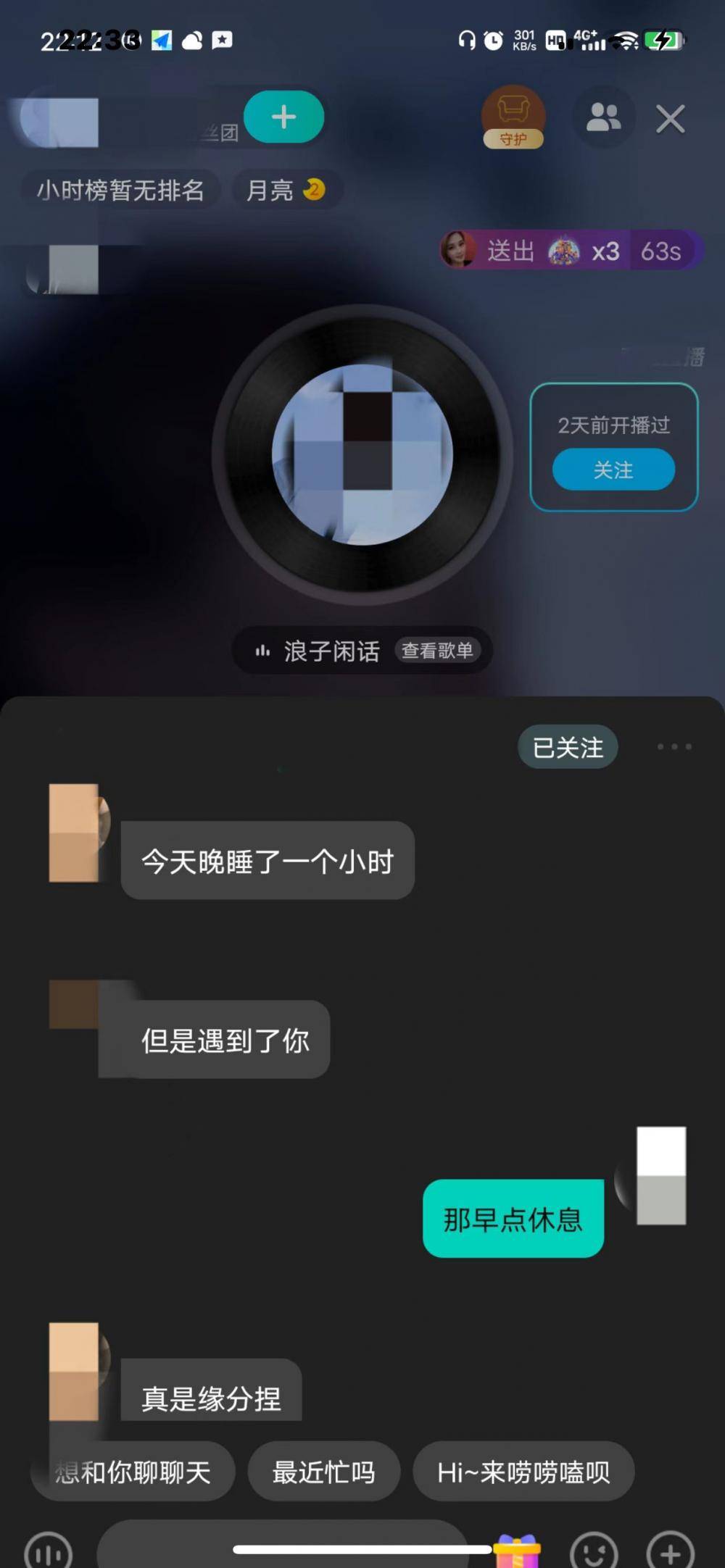Screen dimensions: 725x1568
Task: Close the live room
Action: 670,119
